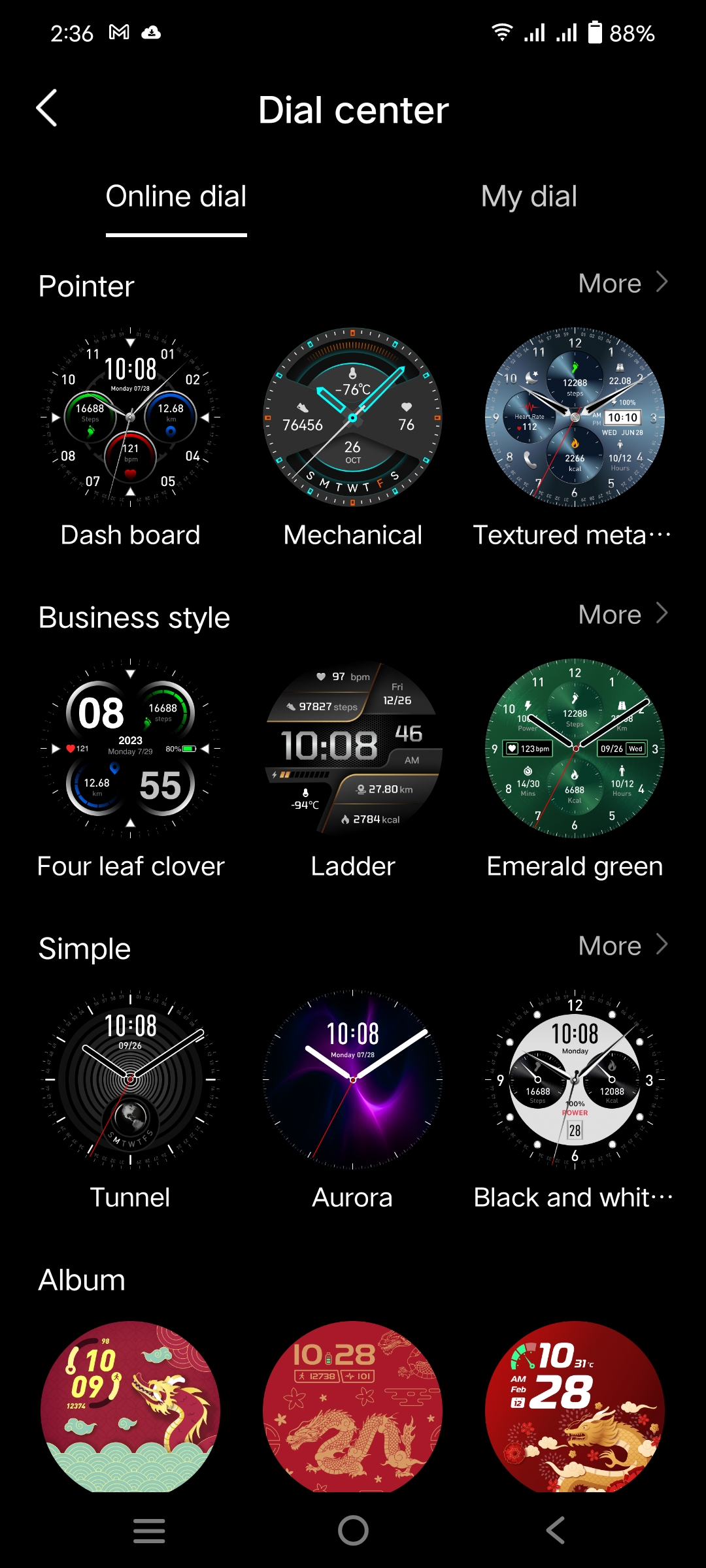706x1568 pixels.
Task: Go back from Dial center
Action: [x=46, y=108]
